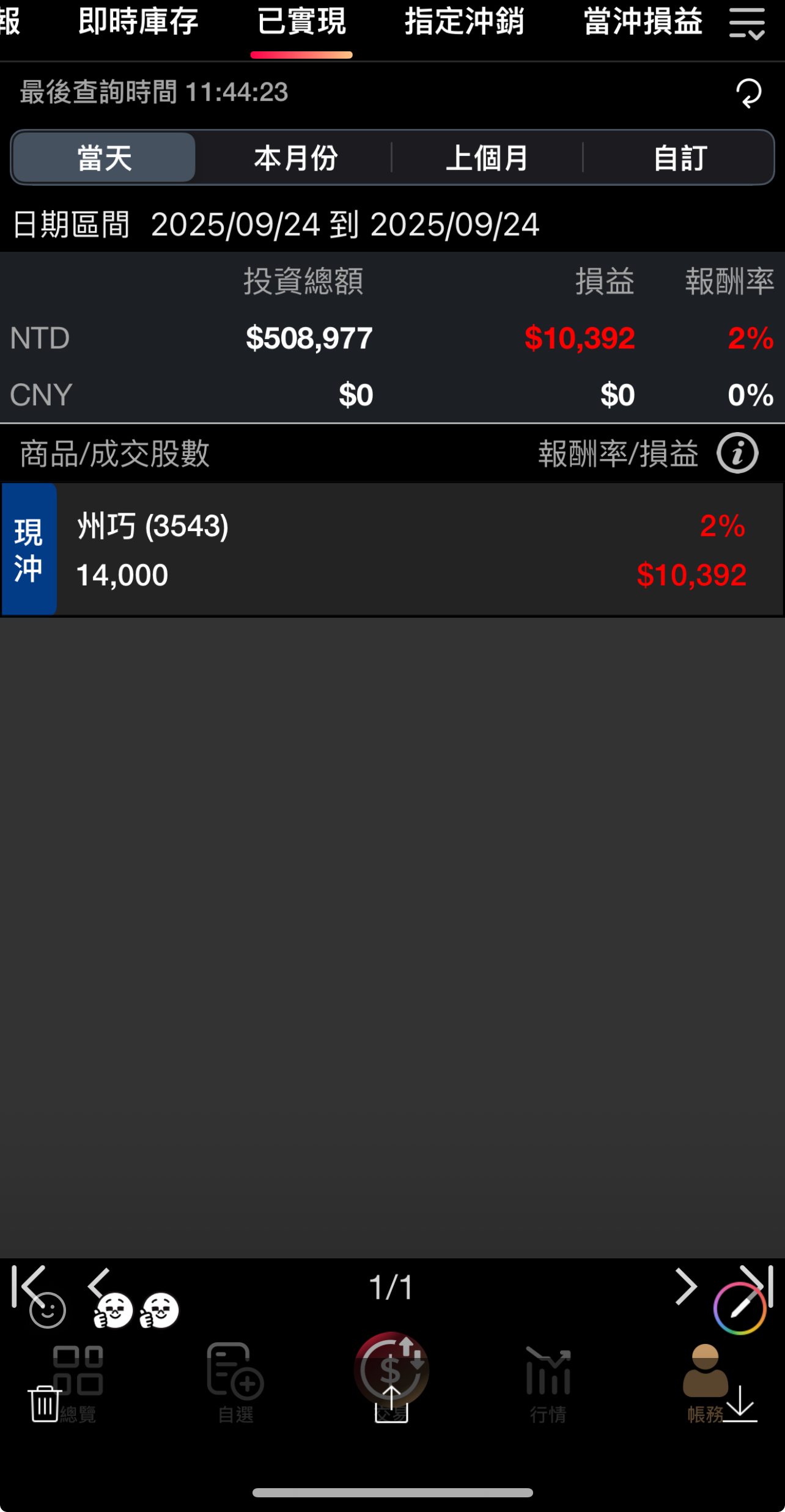Choose the 自訂 custom date range
785x1512 pixels.
pos(679,158)
